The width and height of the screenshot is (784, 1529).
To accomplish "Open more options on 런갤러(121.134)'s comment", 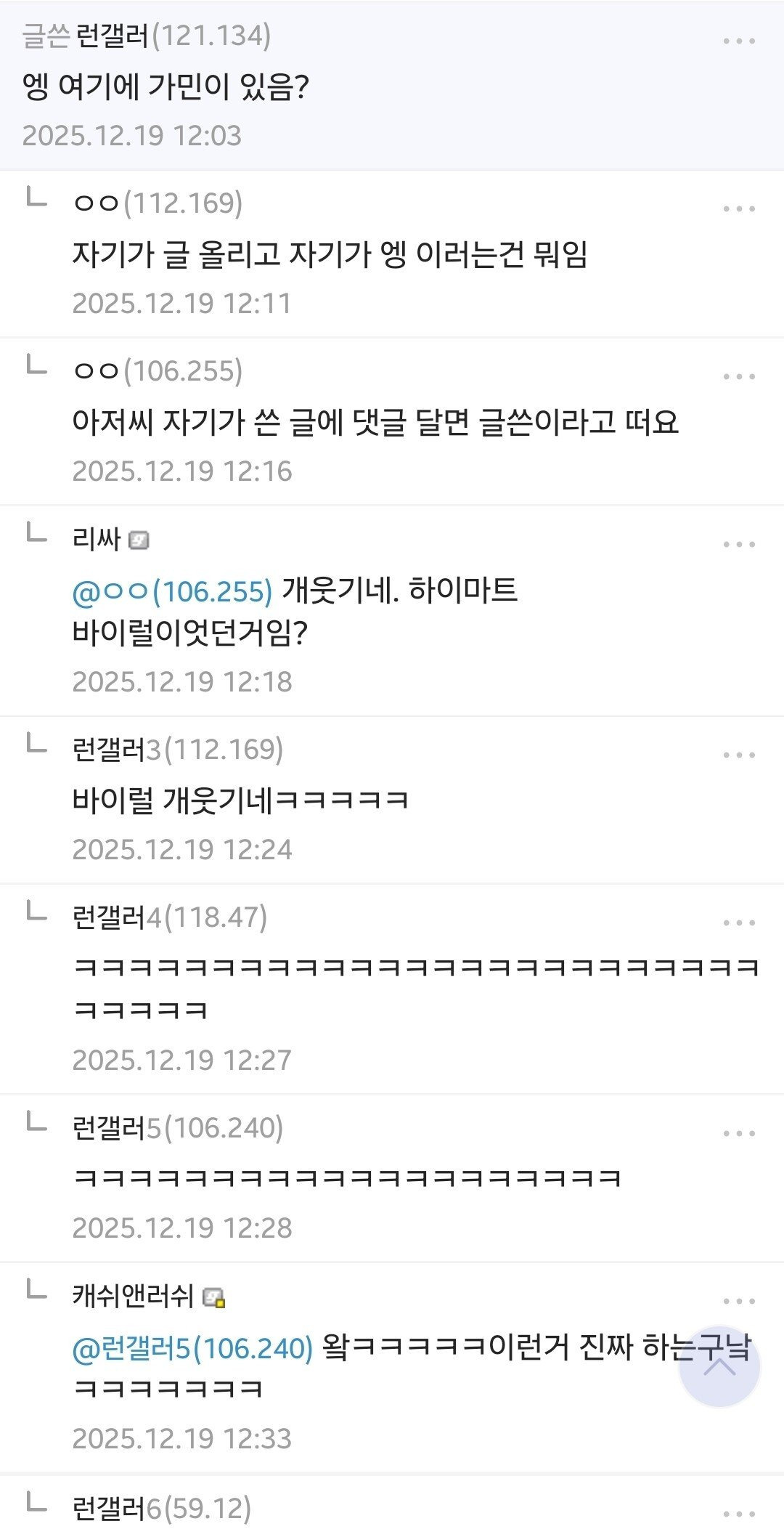I will coord(739,41).
